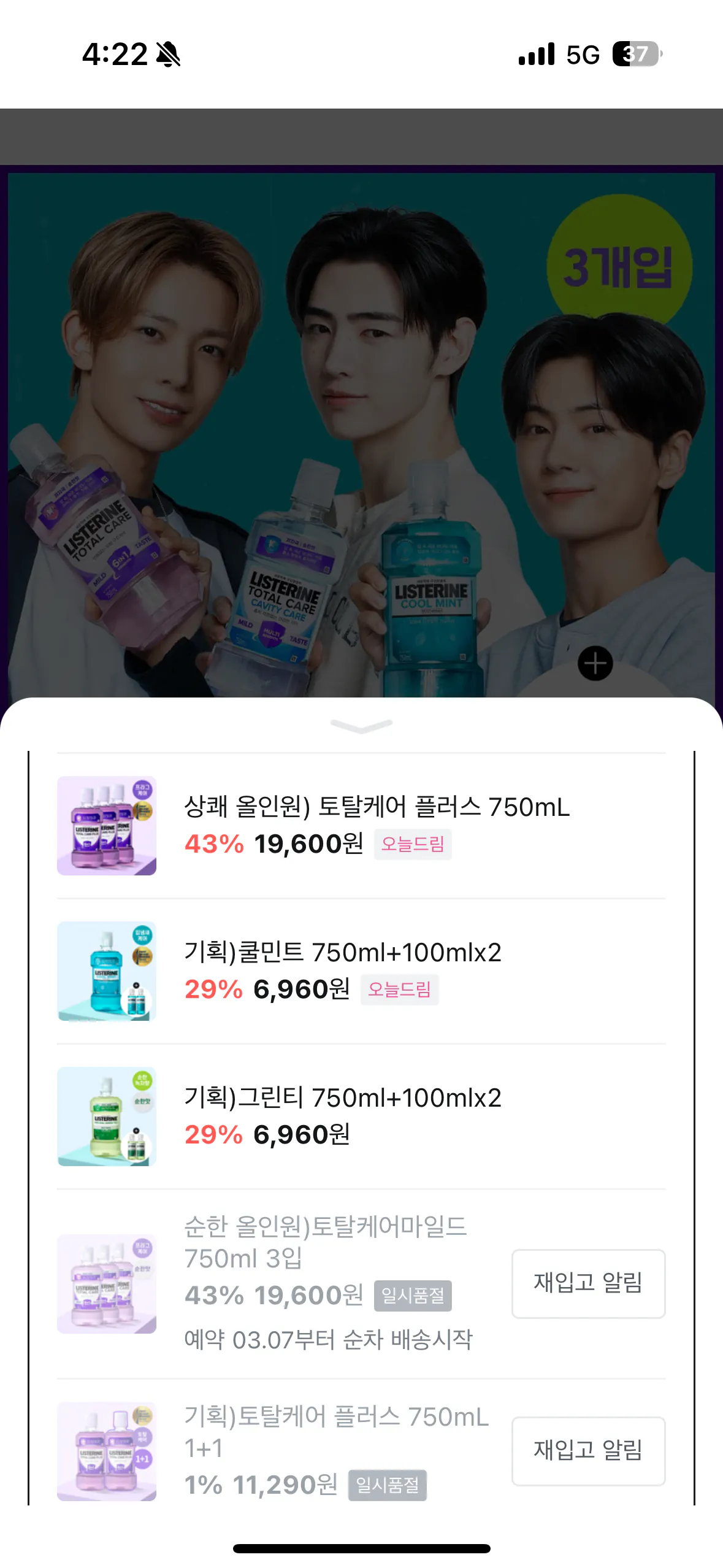Tap 재입고 알림 for 토탈케어 플러스 1+1
This screenshot has height=1568, width=723.
pos(587,1451)
